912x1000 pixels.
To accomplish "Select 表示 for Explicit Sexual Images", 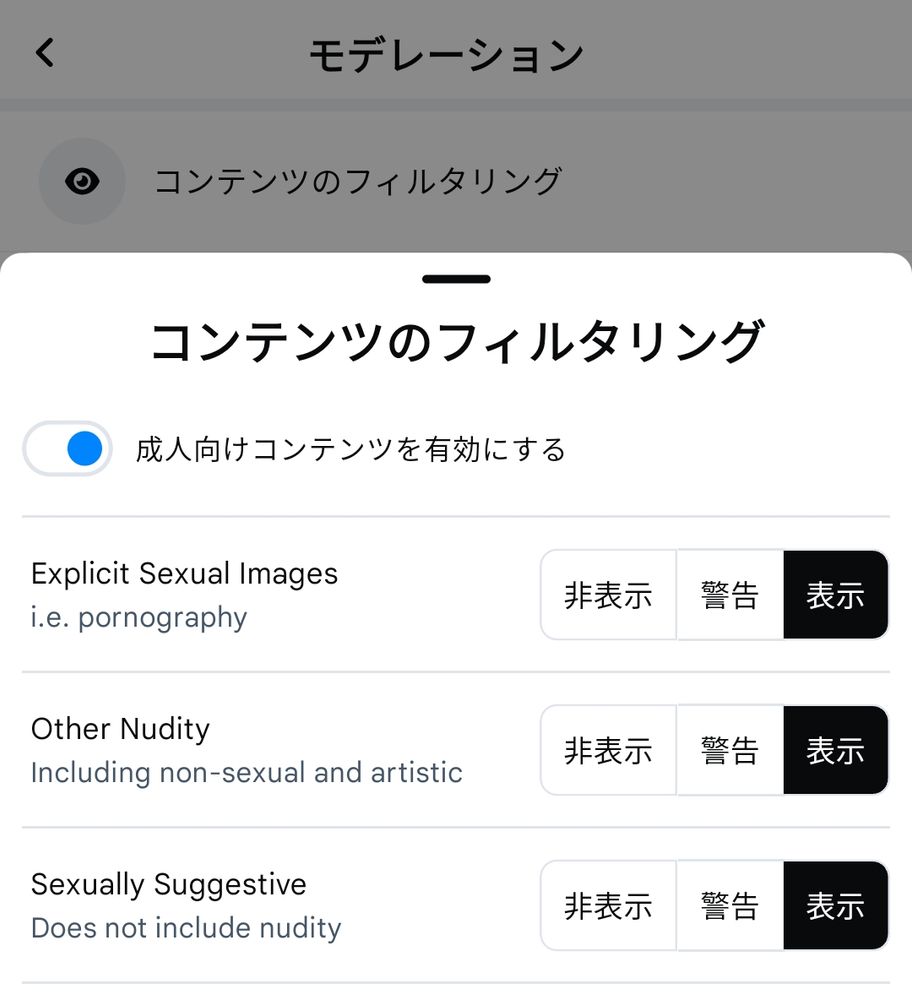I will coord(835,595).
